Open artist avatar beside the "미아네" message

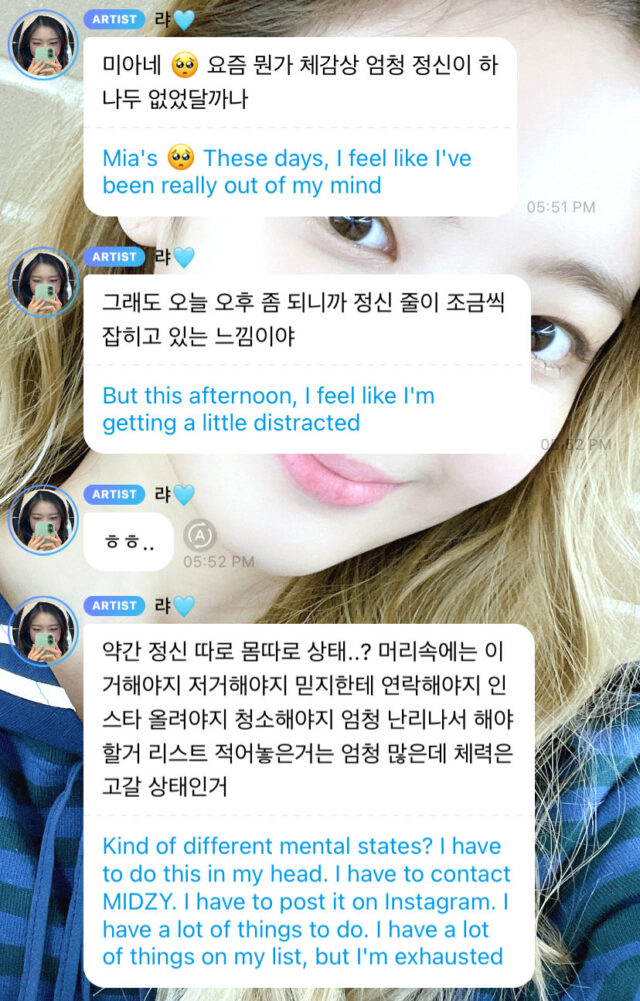[43, 45]
